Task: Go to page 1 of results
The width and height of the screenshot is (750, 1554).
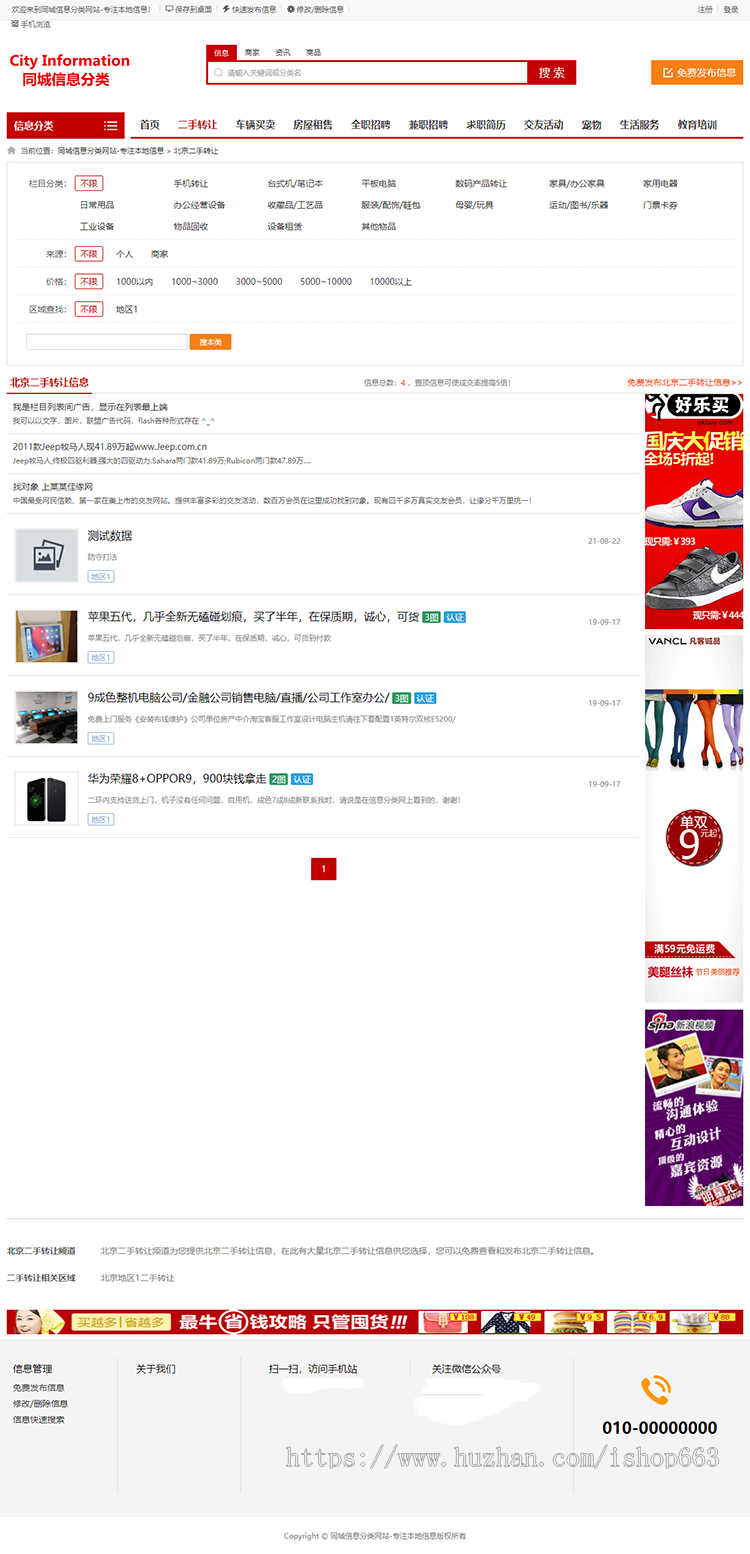Action: pyautogui.click(x=323, y=869)
